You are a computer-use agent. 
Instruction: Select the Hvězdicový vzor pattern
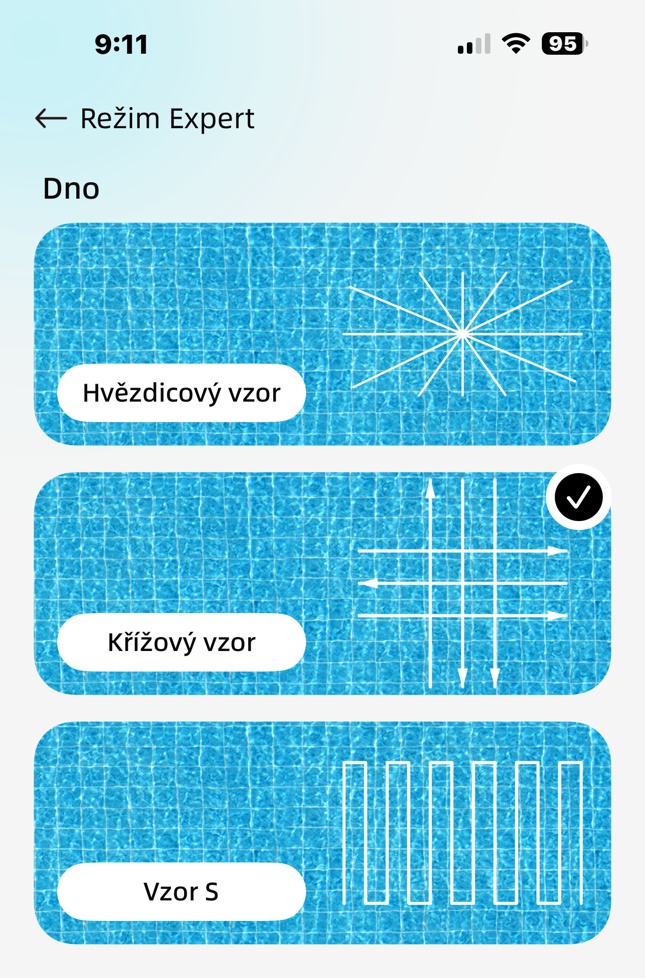pos(322,334)
